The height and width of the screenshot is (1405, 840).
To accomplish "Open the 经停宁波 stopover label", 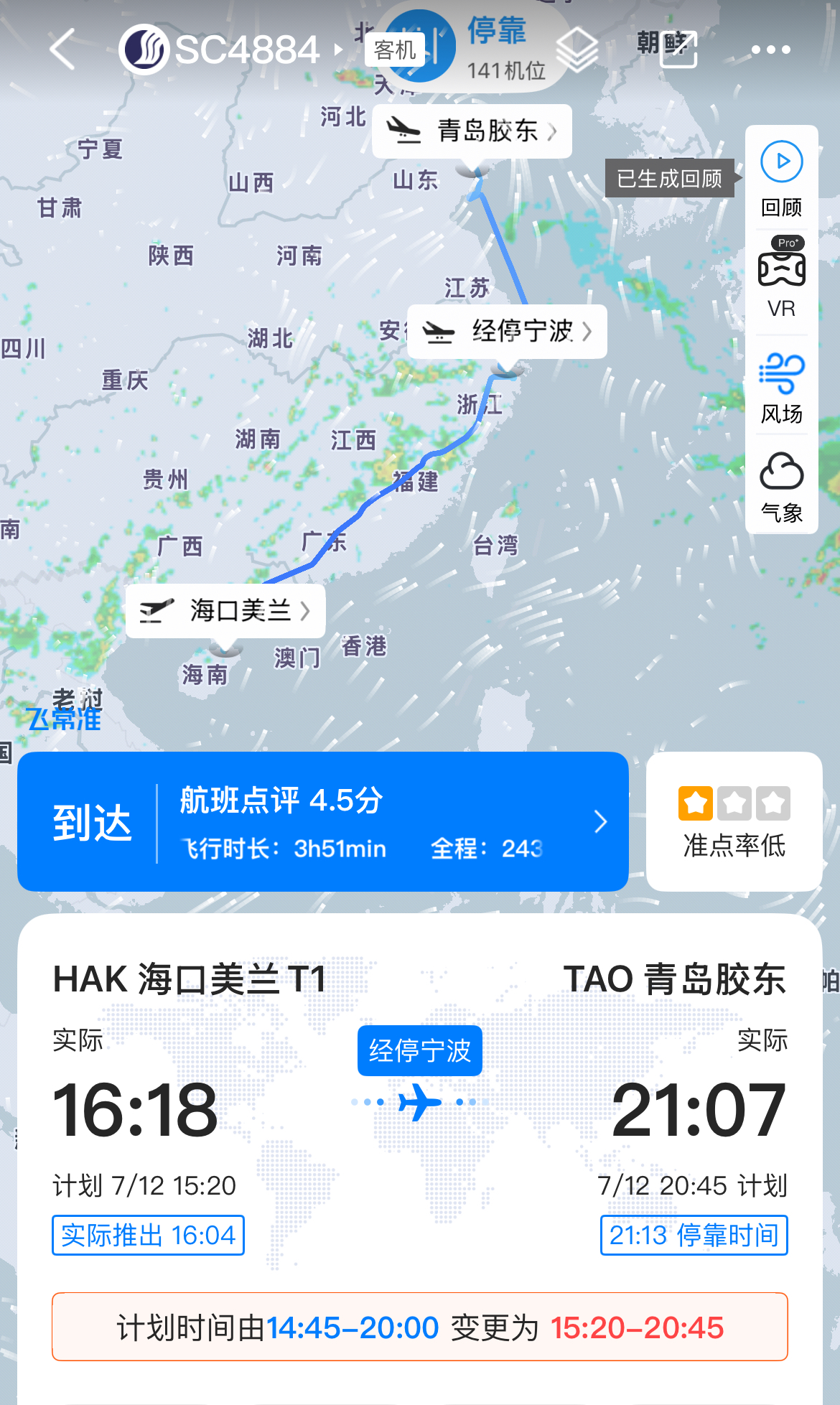I will (507, 332).
